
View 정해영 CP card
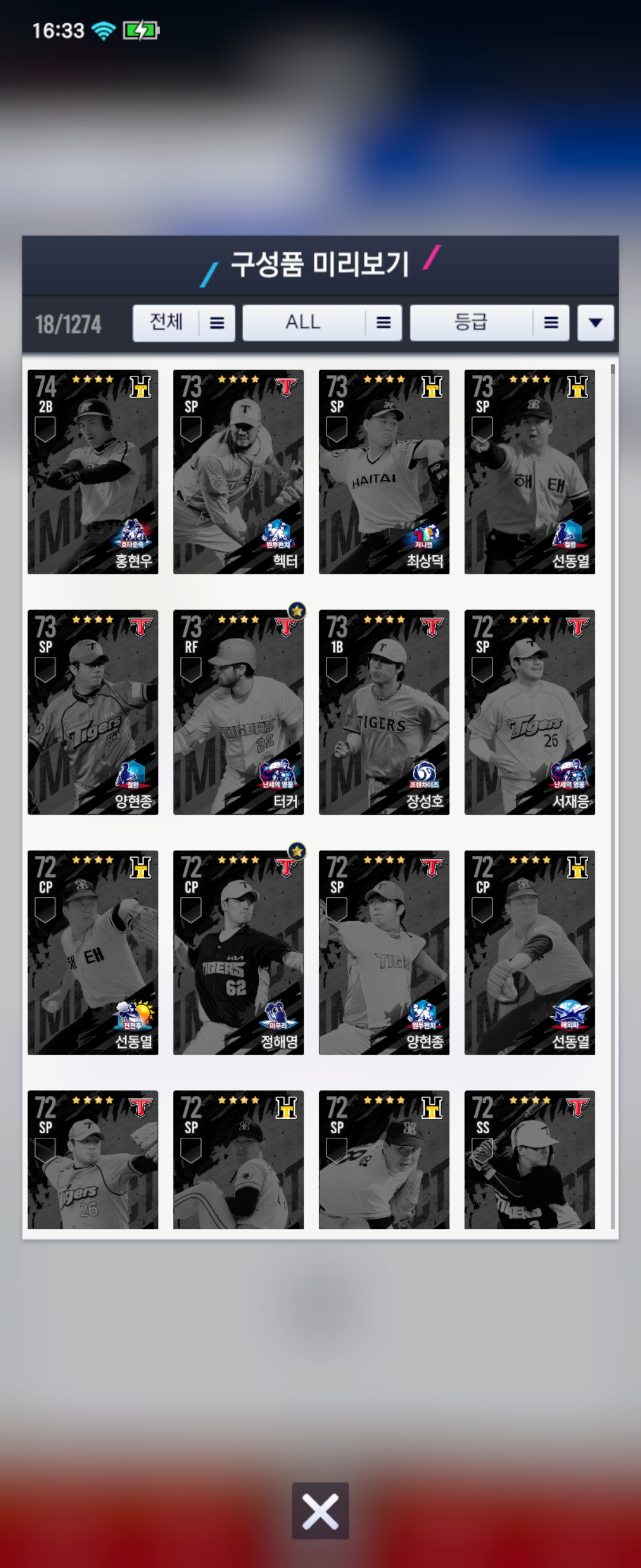tap(239, 952)
